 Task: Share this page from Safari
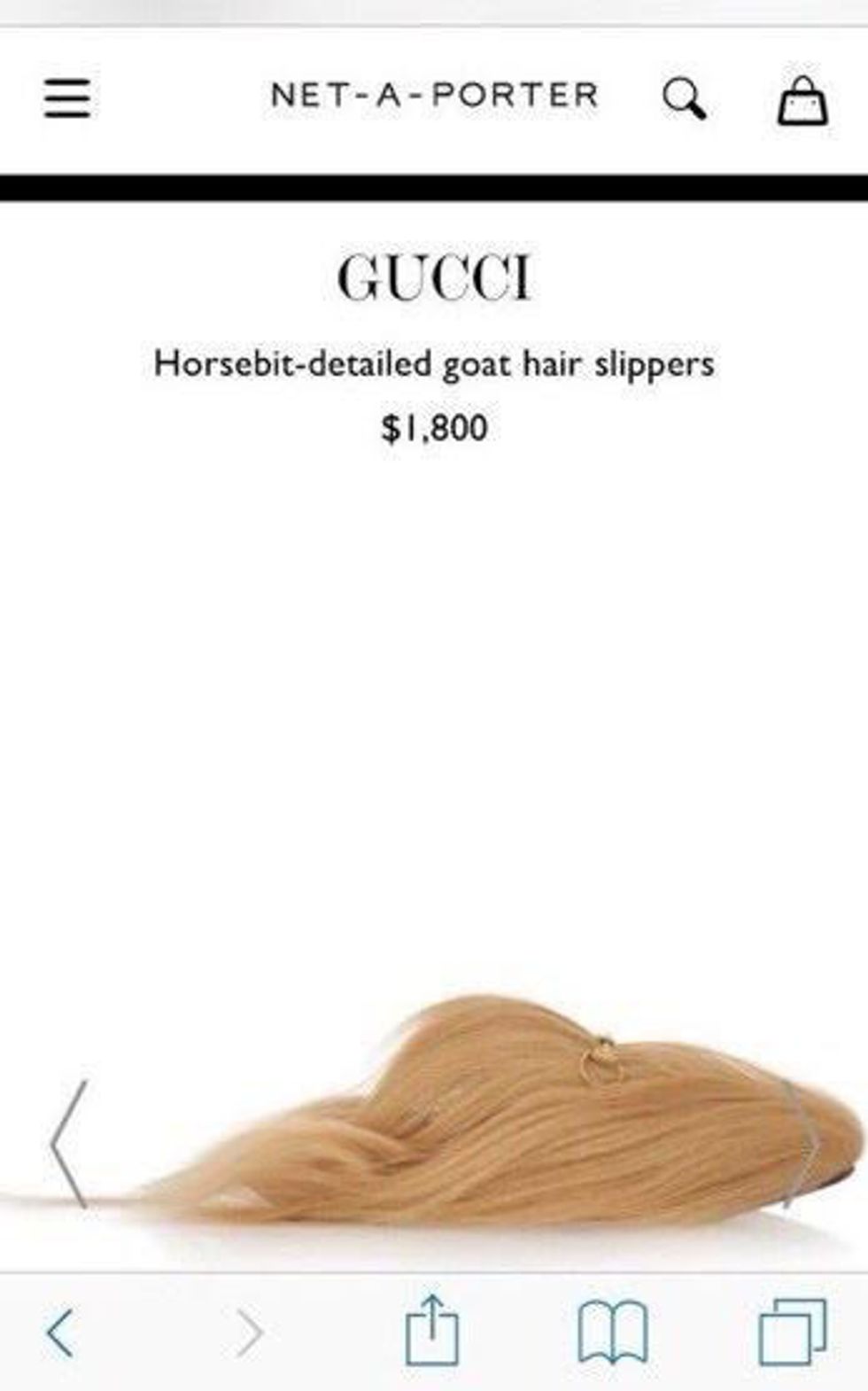[x=432, y=1330]
